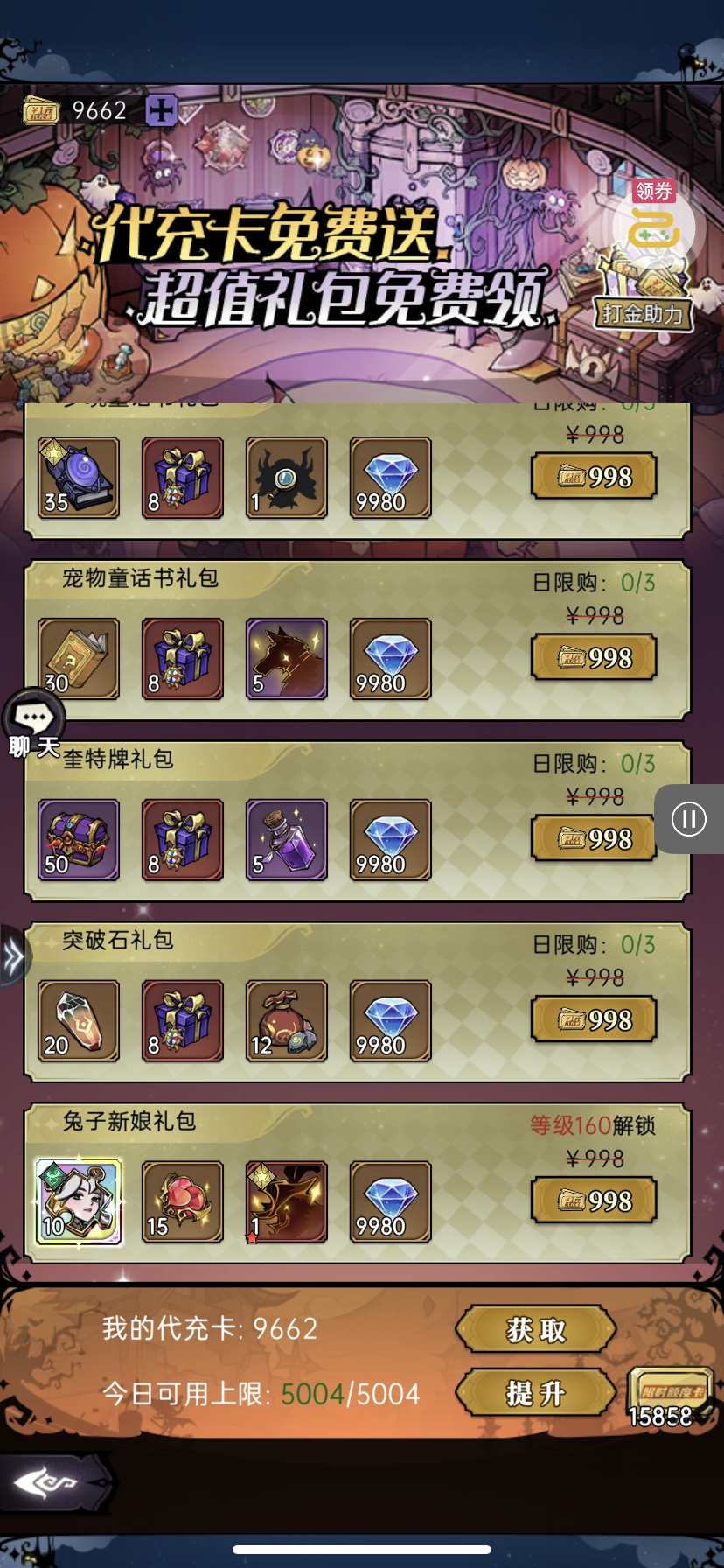
Task: Tap the 998 button on 兔子新娘礼包
Action: (x=594, y=1200)
